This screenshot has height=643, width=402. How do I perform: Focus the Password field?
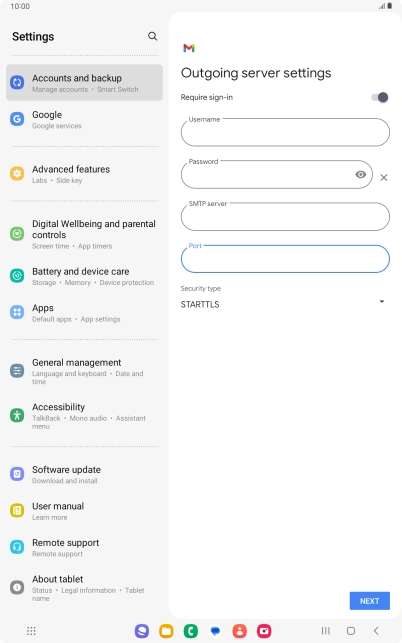coord(277,174)
